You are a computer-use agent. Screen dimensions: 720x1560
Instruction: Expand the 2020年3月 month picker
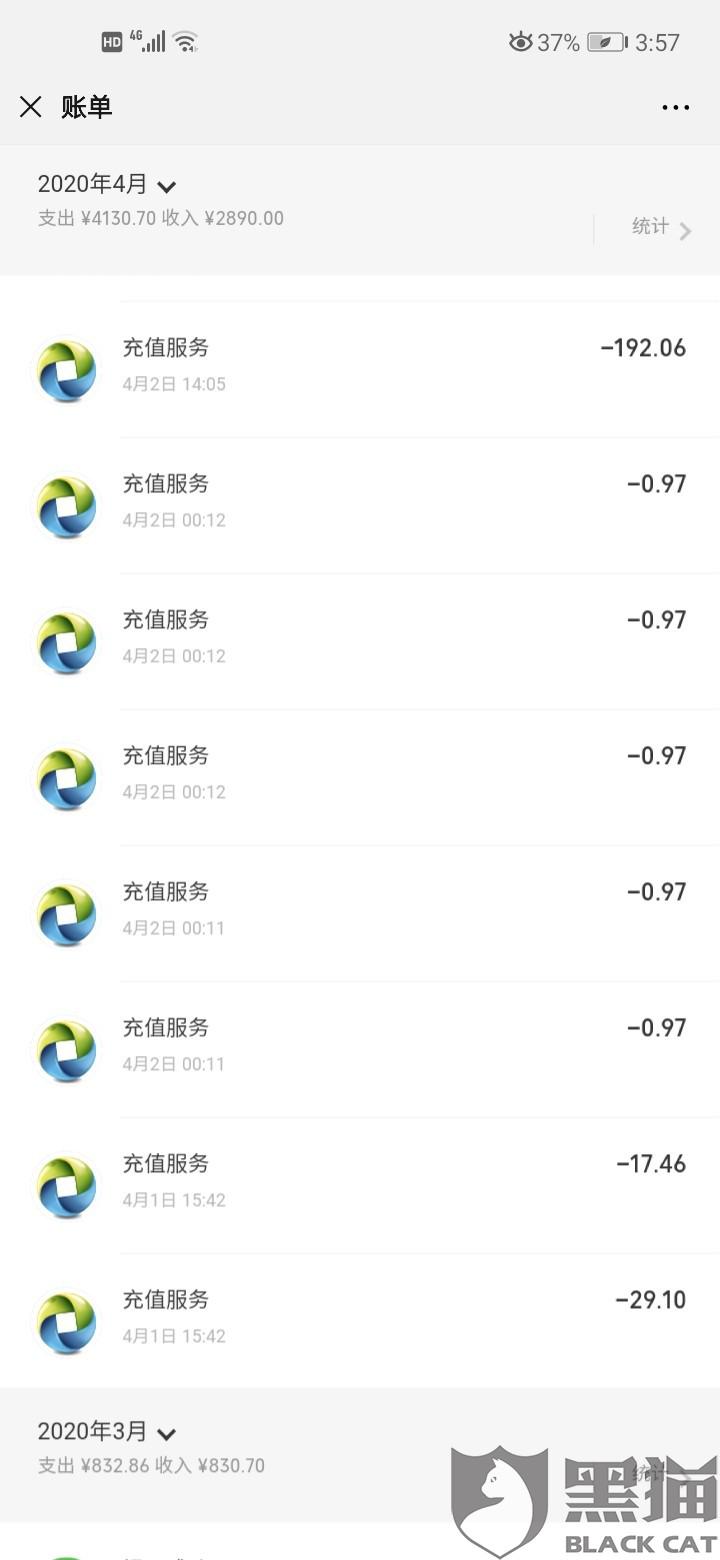click(107, 1432)
